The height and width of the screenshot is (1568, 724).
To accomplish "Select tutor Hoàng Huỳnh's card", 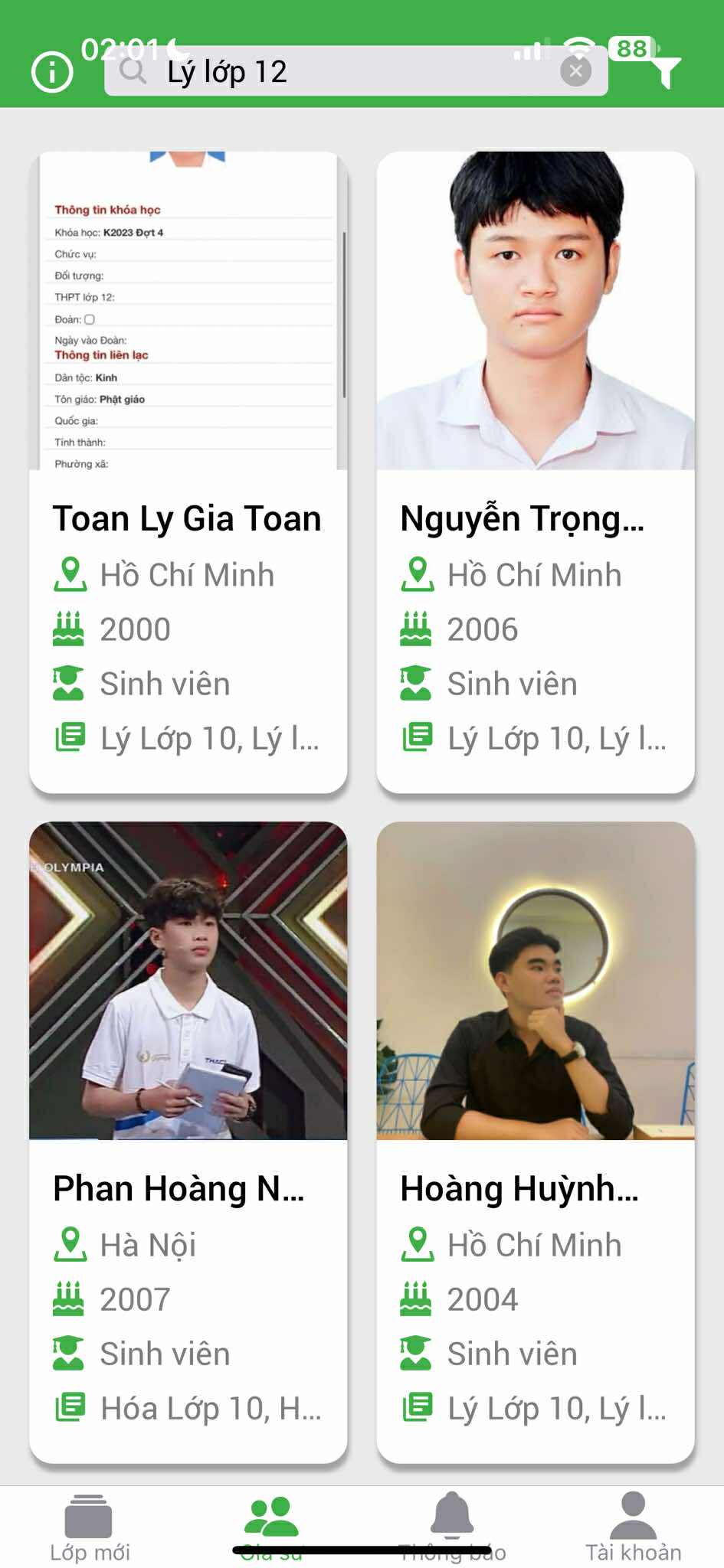I will 536,1142.
